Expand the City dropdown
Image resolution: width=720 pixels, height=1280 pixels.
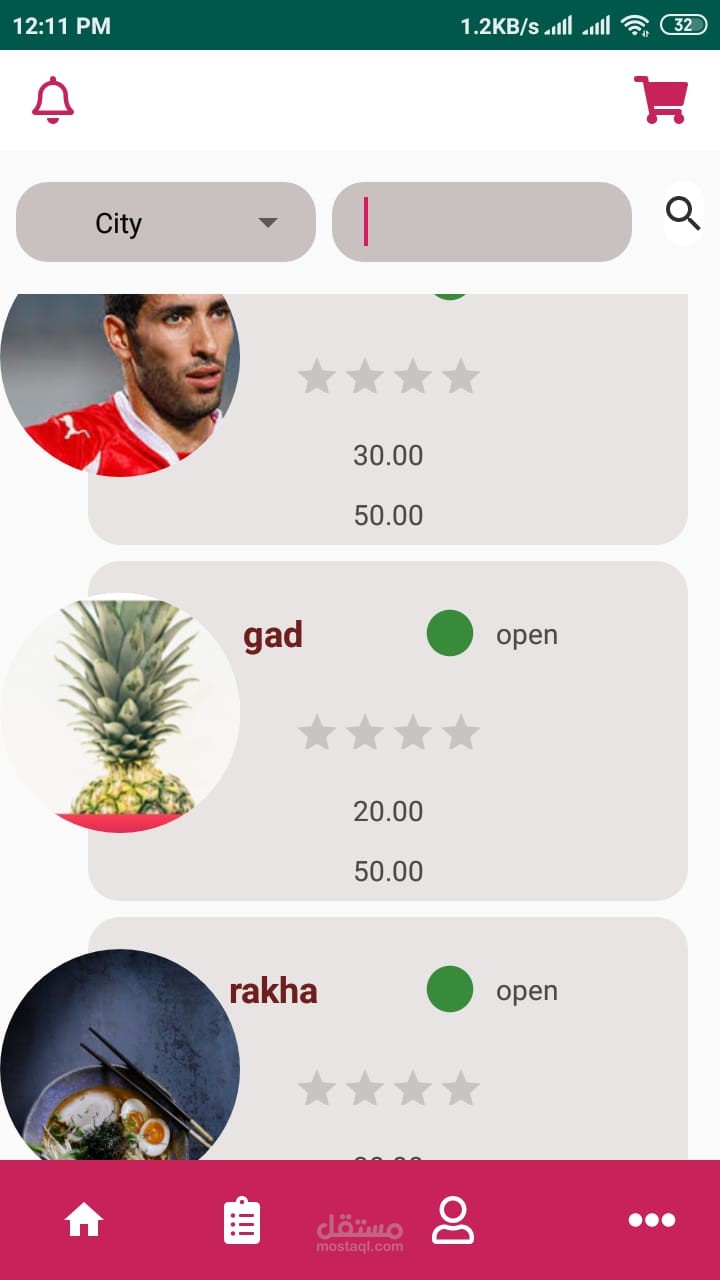tap(166, 222)
